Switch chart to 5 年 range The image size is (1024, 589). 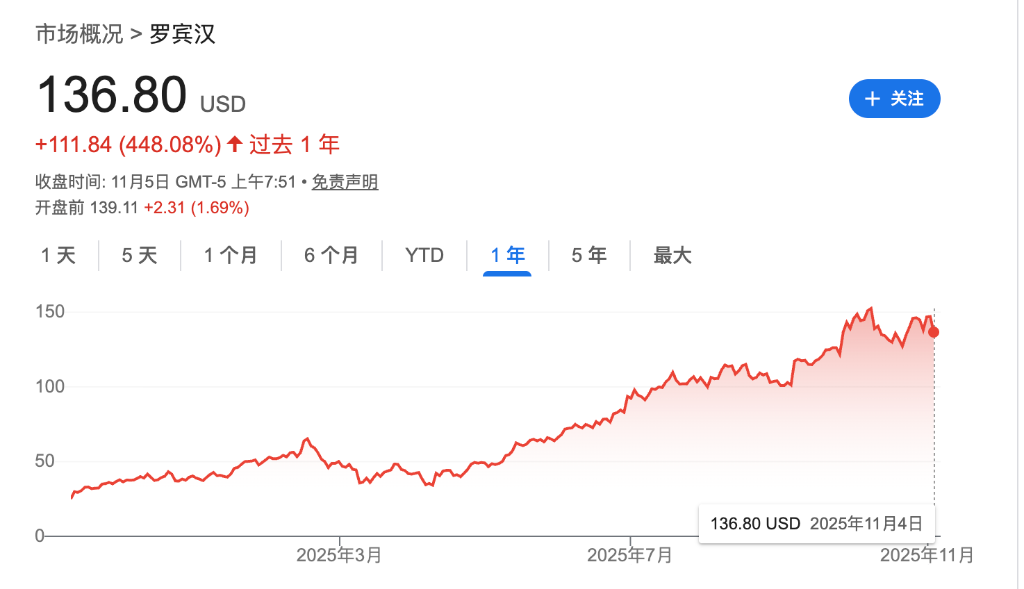point(589,255)
